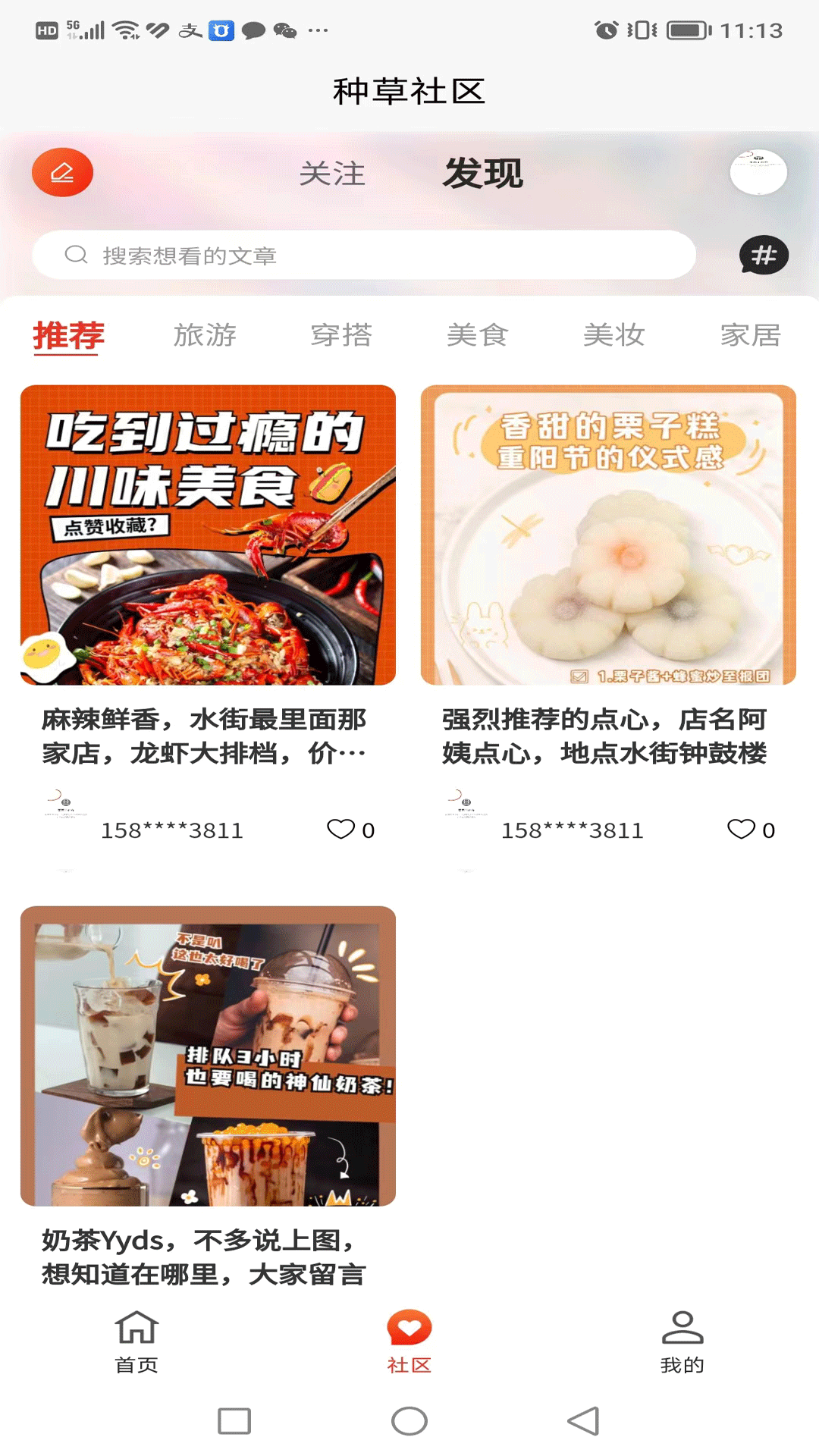
Task: Switch to the 发现 tab
Action: (484, 174)
